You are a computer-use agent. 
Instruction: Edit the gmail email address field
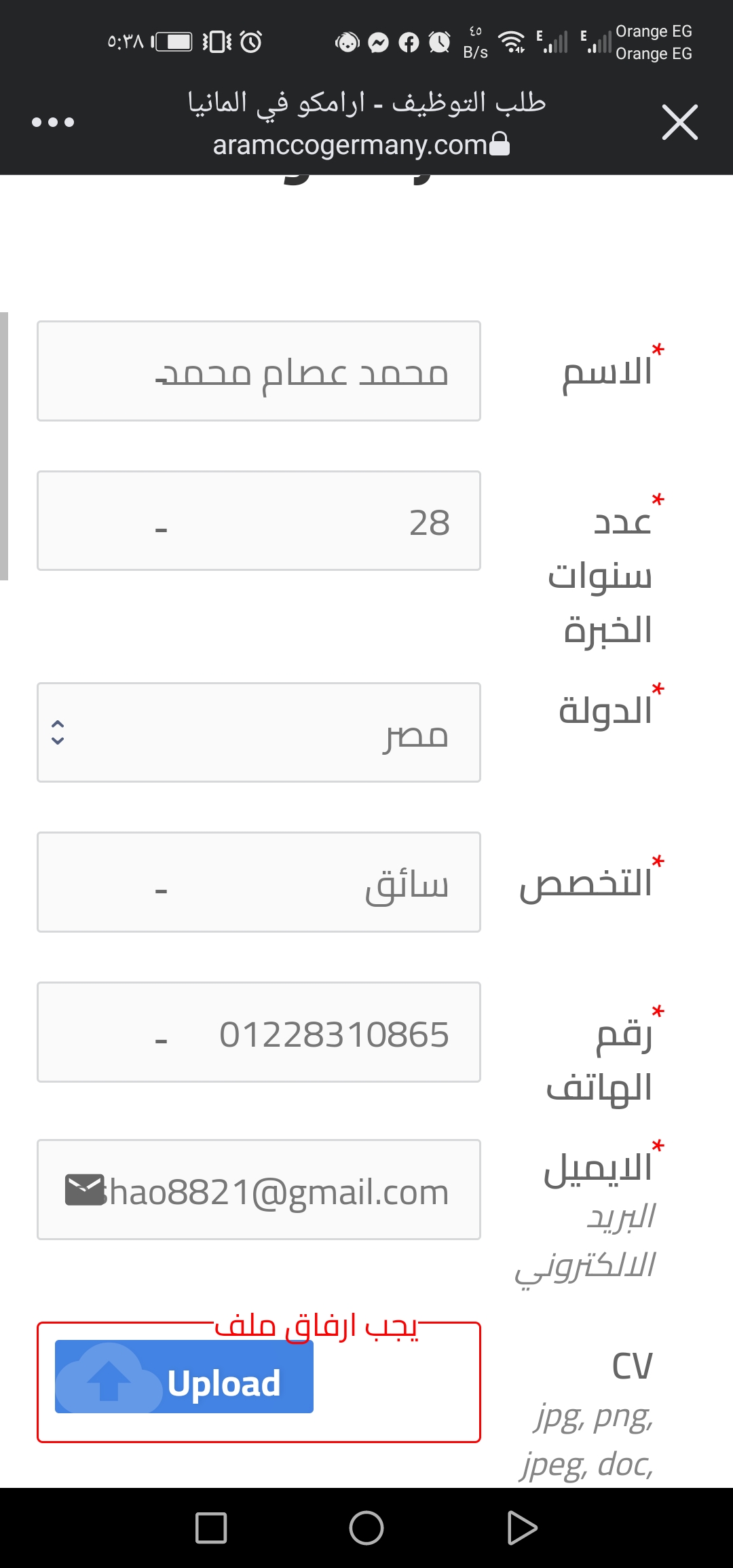(259, 1190)
